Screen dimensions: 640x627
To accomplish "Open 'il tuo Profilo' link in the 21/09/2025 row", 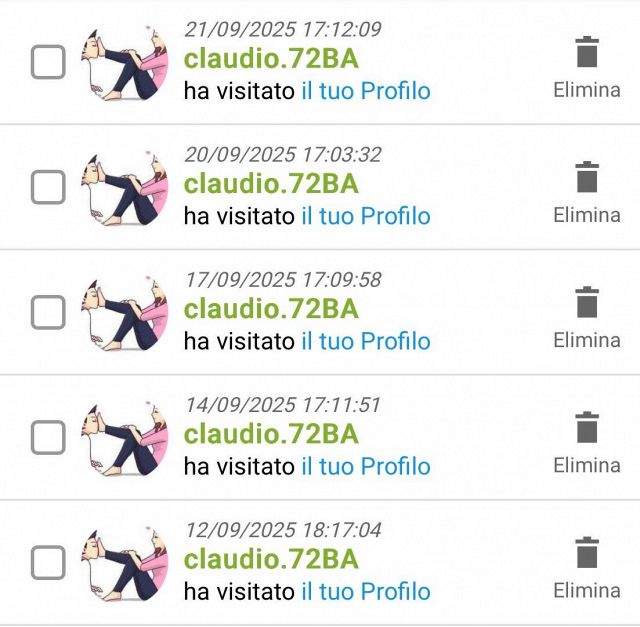I will tap(365, 91).
